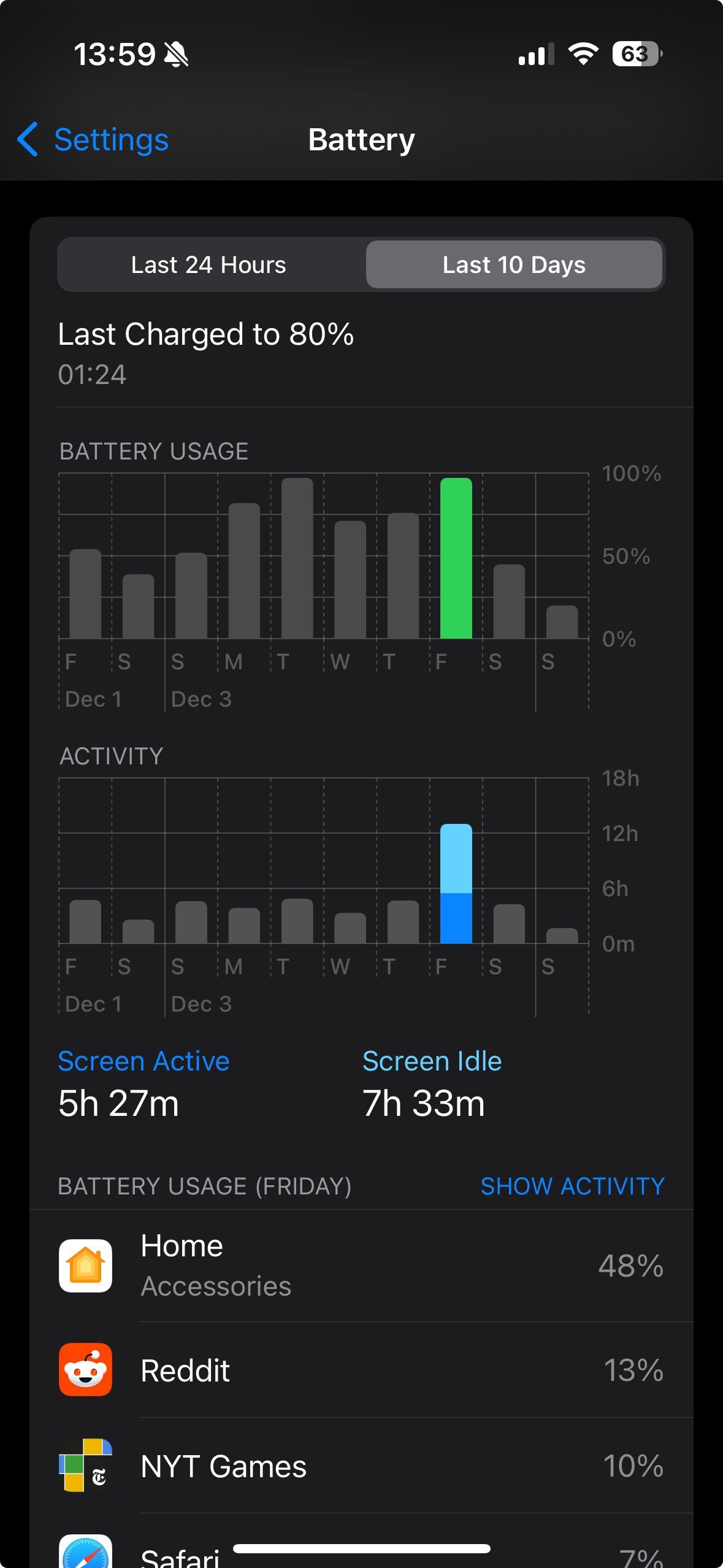Tap SHOW ACTIVITY link
Screen dimensions: 723x1568
click(572, 1186)
